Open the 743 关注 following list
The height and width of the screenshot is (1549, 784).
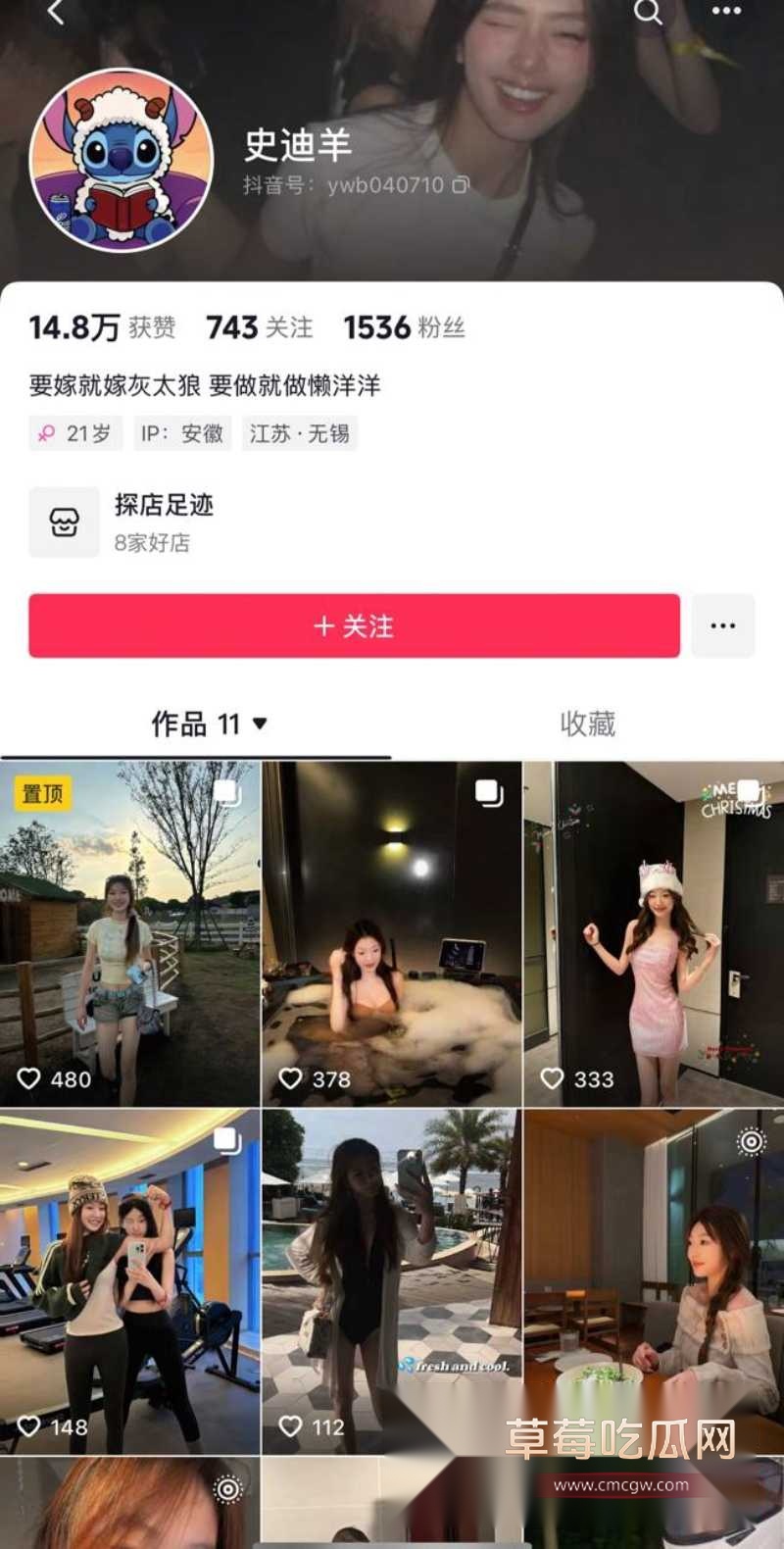click(261, 327)
